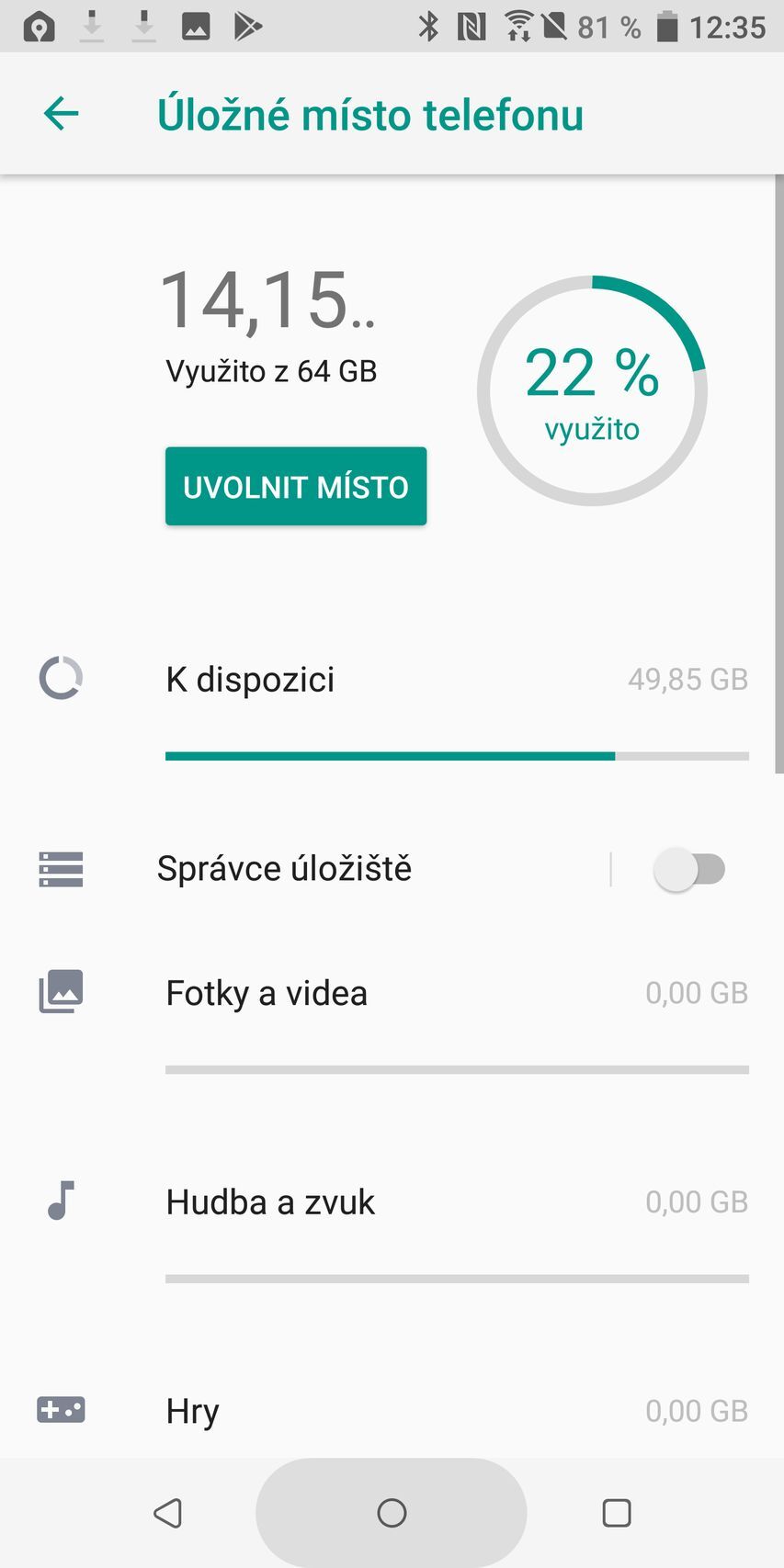Image resolution: width=784 pixels, height=1568 pixels.
Task: Select the Hudba a zvuk music note icon
Action: (x=59, y=1201)
